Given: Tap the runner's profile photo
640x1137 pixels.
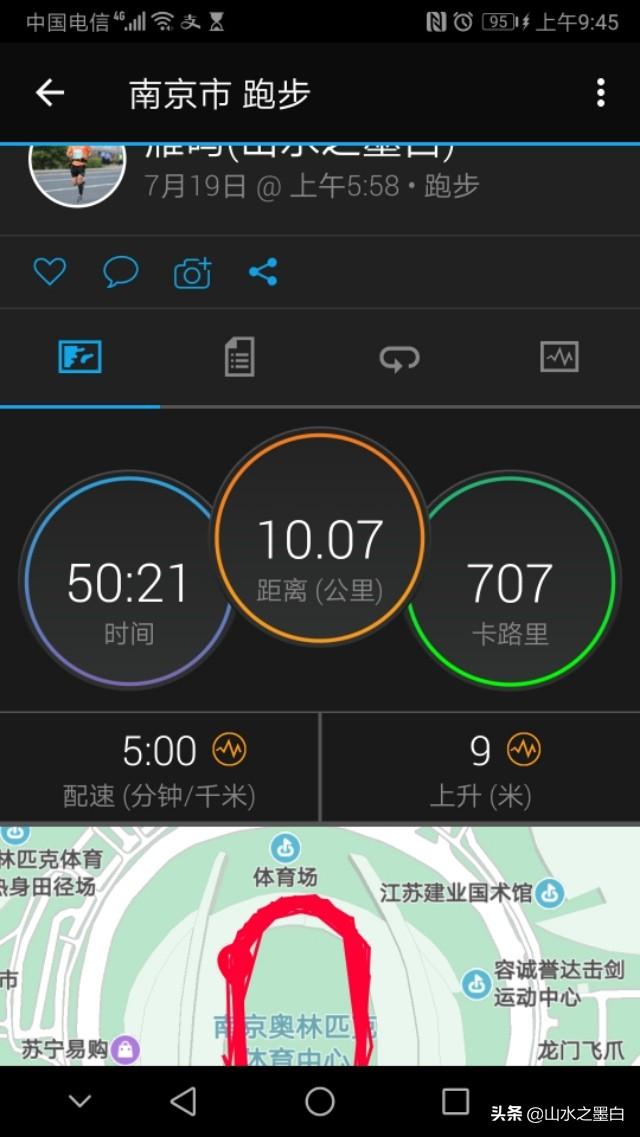Looking at the screenshot, I should [x=77, y=172].
